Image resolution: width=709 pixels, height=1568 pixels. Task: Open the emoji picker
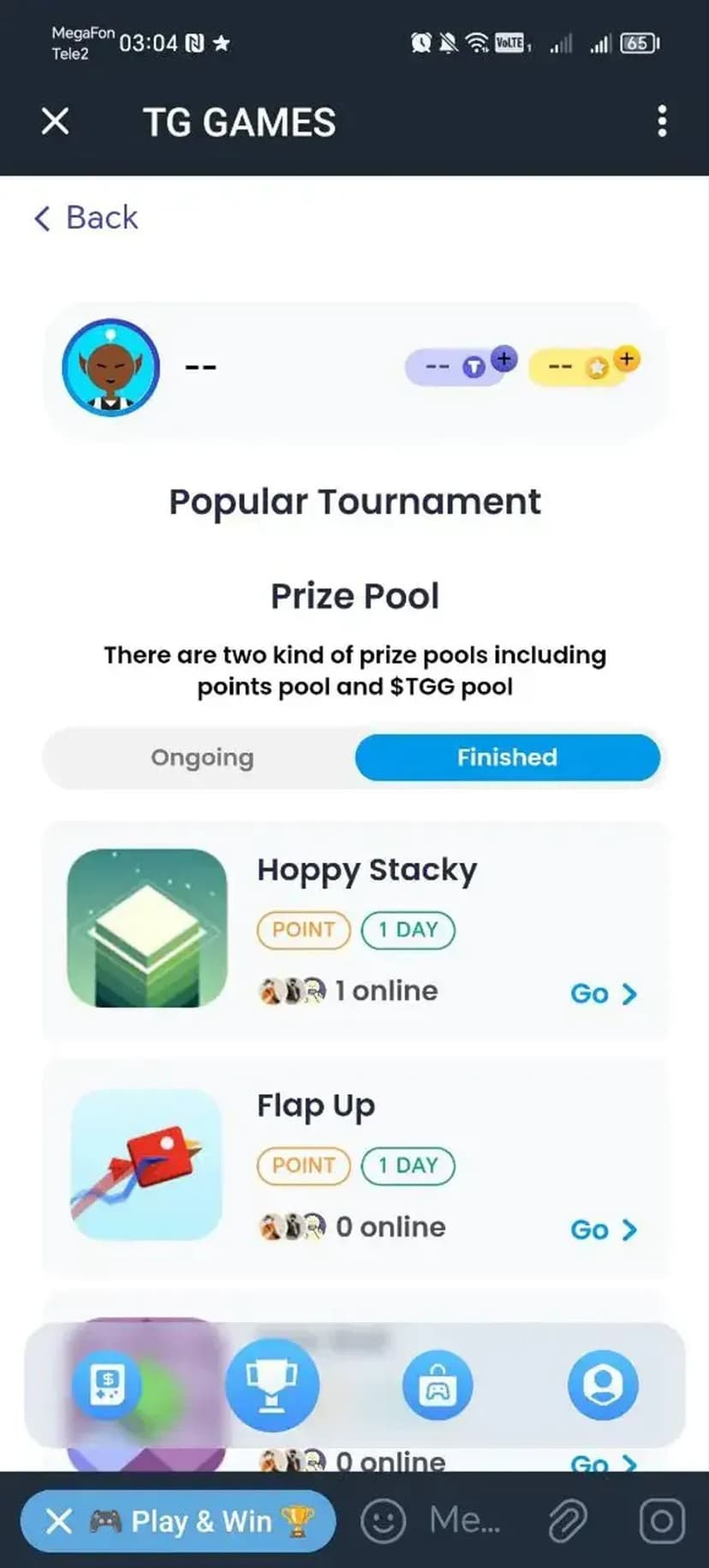click(383, 1521)
